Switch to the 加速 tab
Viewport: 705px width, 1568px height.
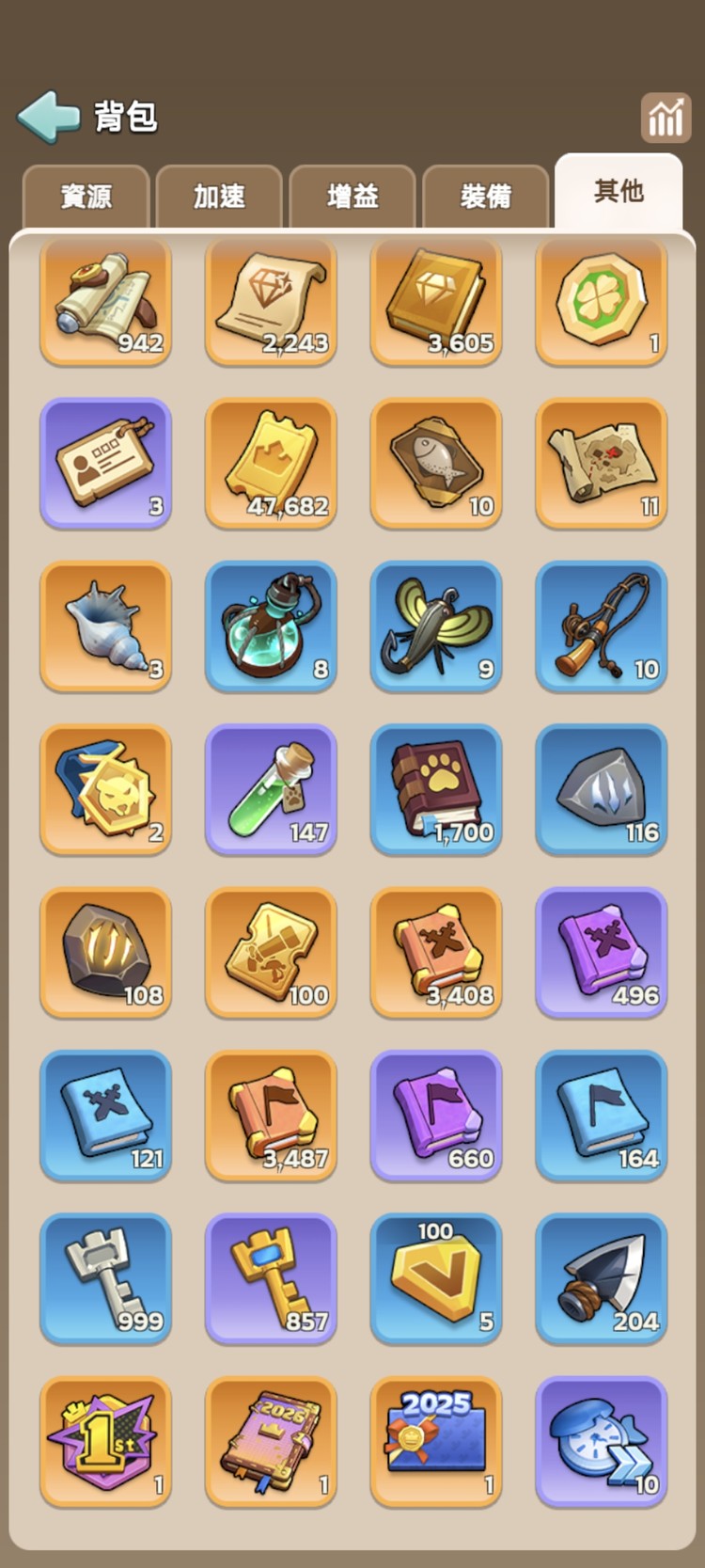(x=219, y=197)
